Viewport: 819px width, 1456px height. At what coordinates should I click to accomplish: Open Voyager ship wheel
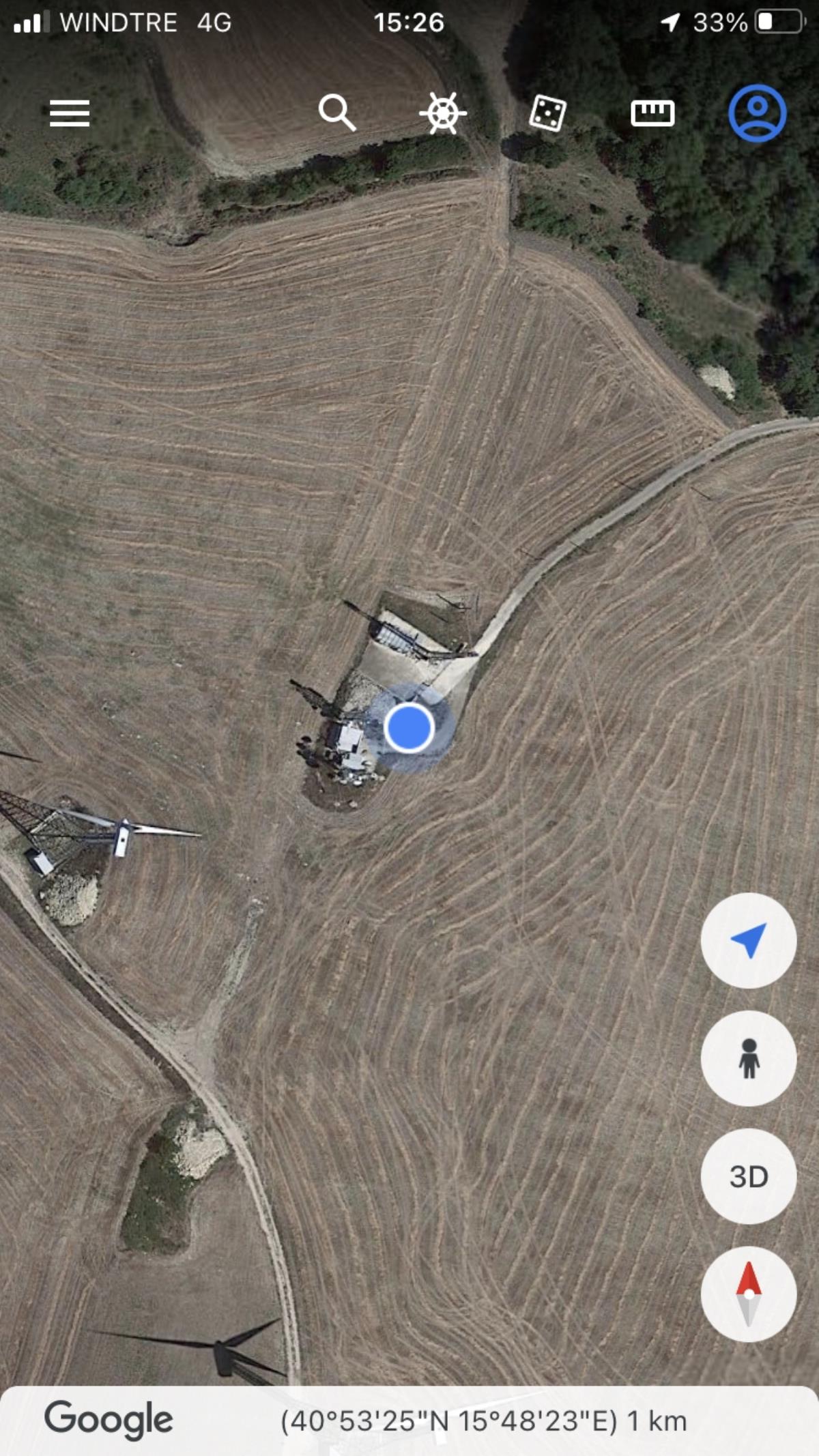click(443, 113)
